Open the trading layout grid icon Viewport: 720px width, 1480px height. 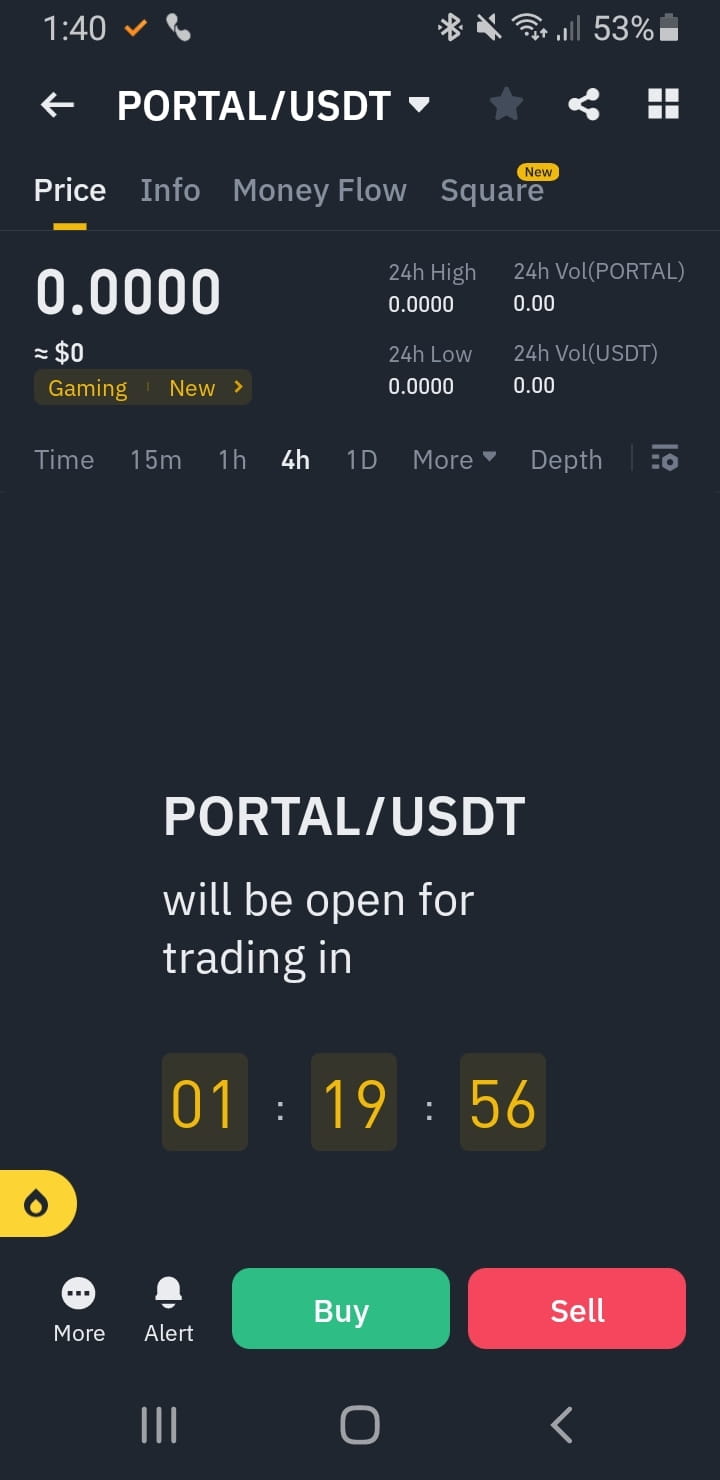coord(663,104)
